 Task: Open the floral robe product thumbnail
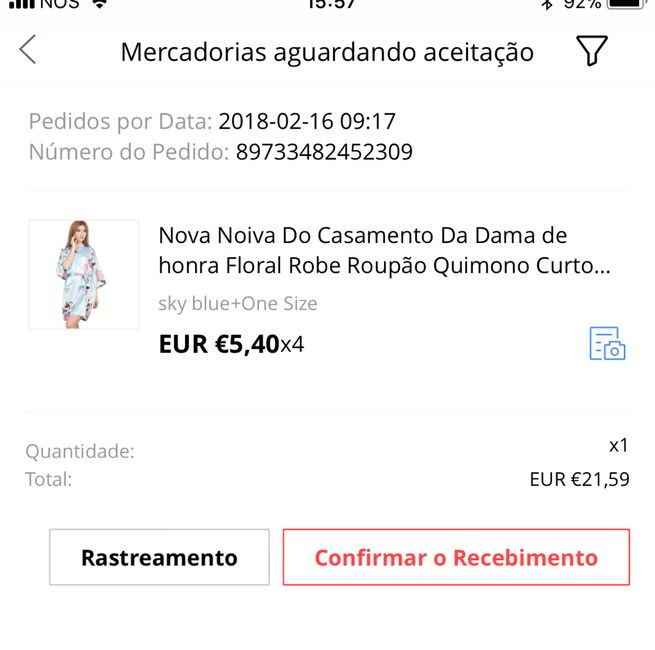[x=83, y=275]
